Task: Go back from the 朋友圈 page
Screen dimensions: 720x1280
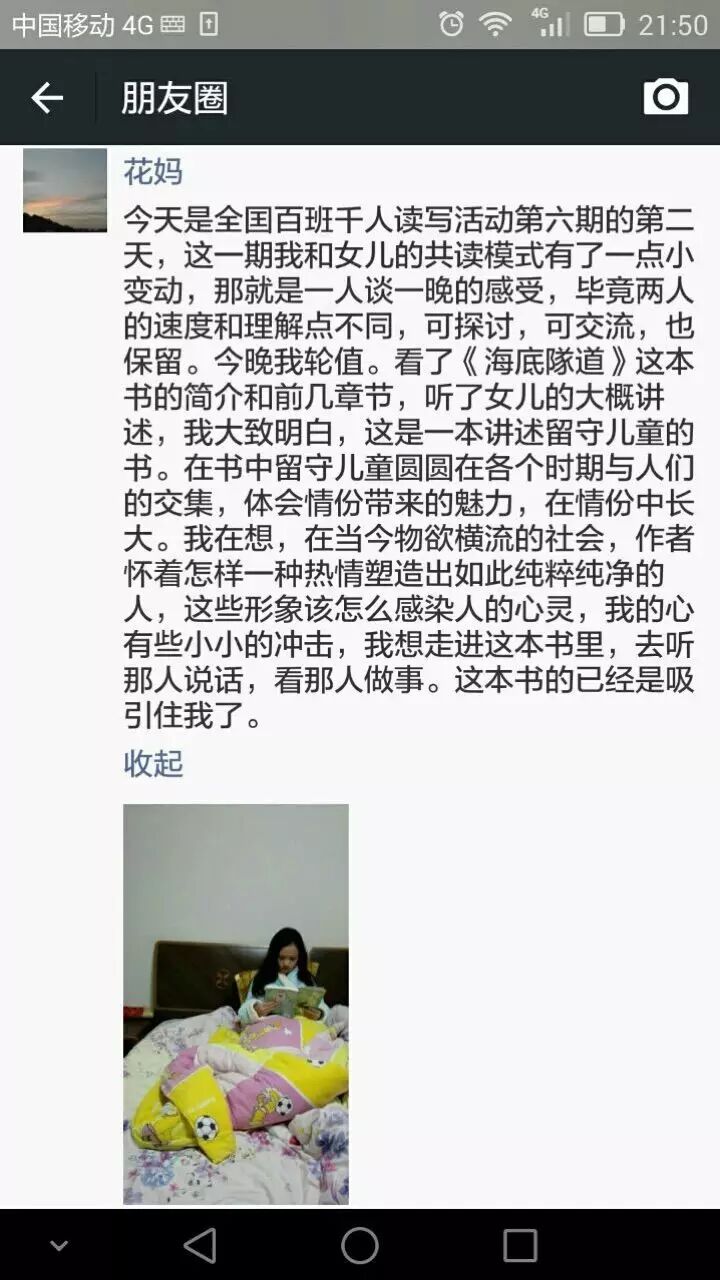Action: [x=47, y=98]
